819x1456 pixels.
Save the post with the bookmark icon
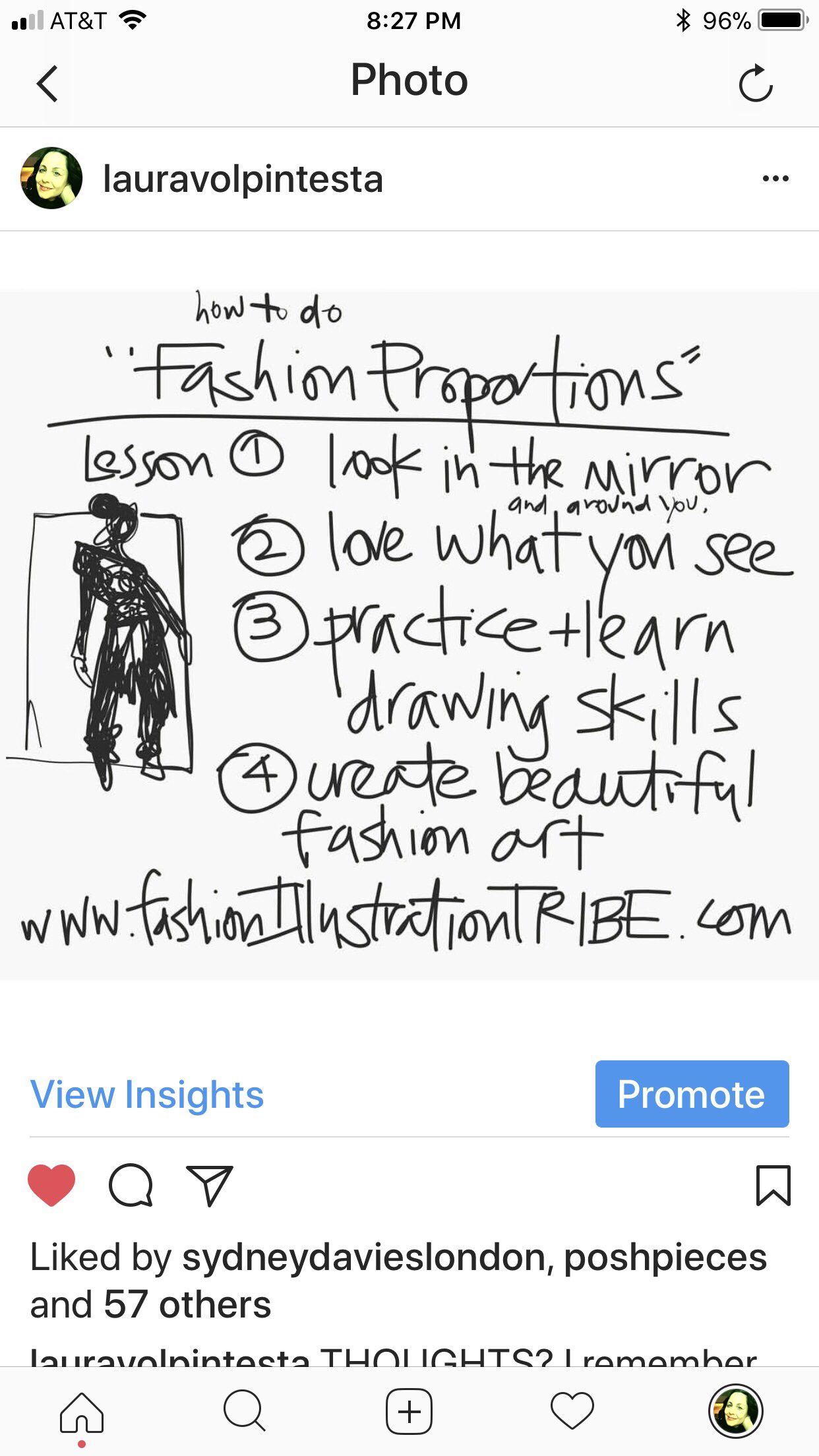(773, 1185)
